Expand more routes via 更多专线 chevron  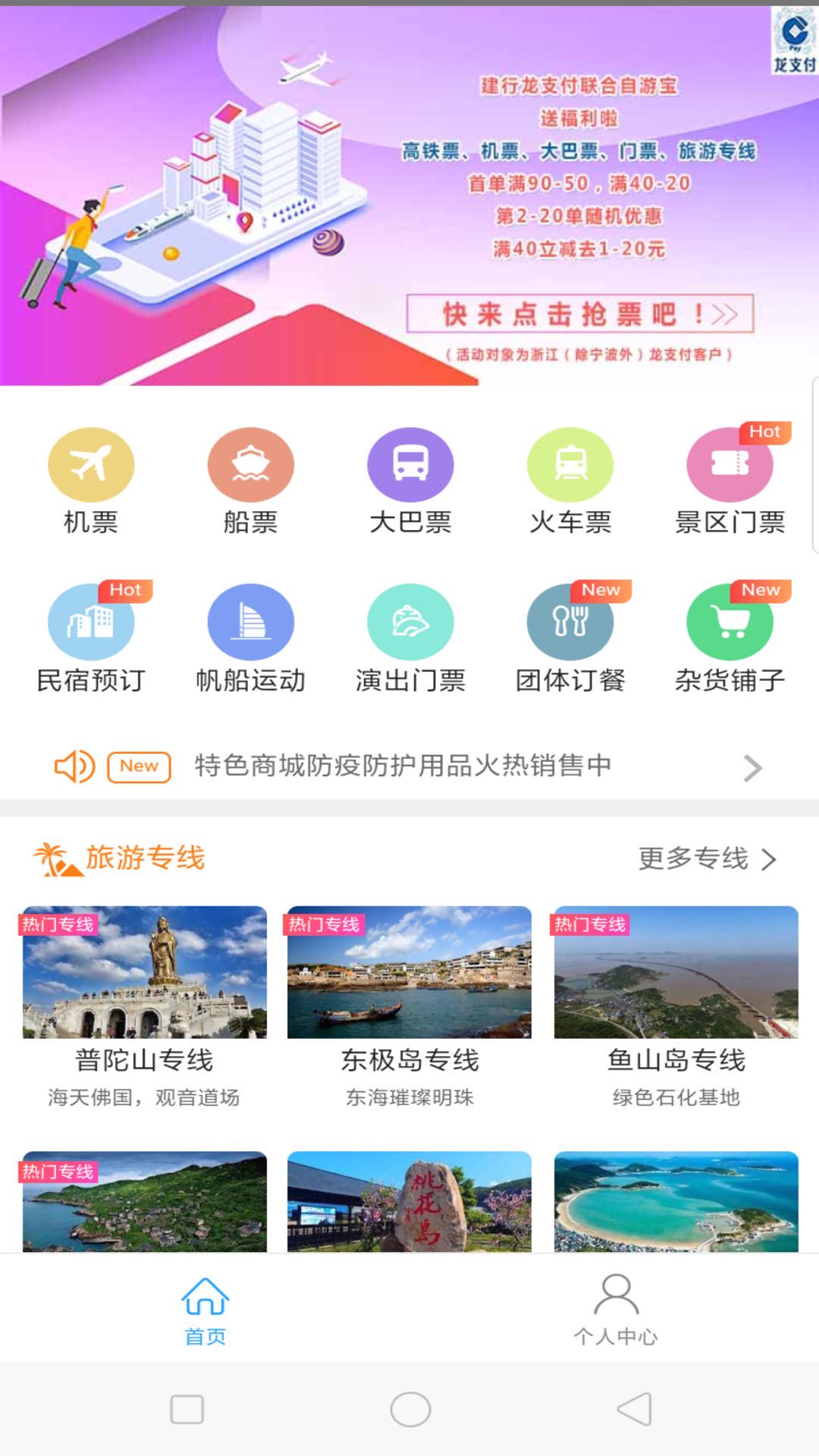click(x=770, y=859)
